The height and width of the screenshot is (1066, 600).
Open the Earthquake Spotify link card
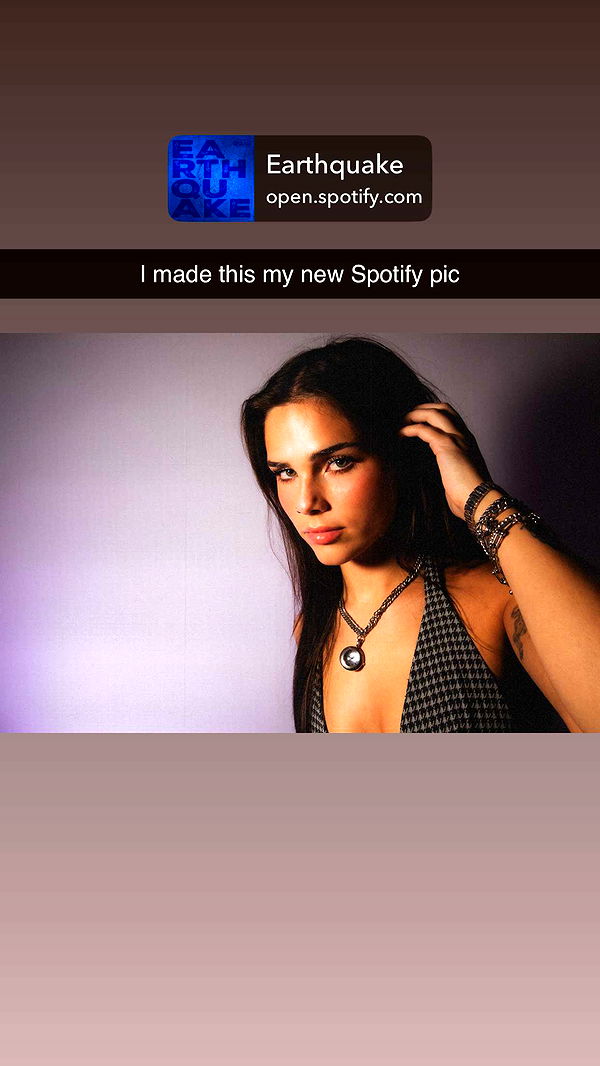(300, 178)
